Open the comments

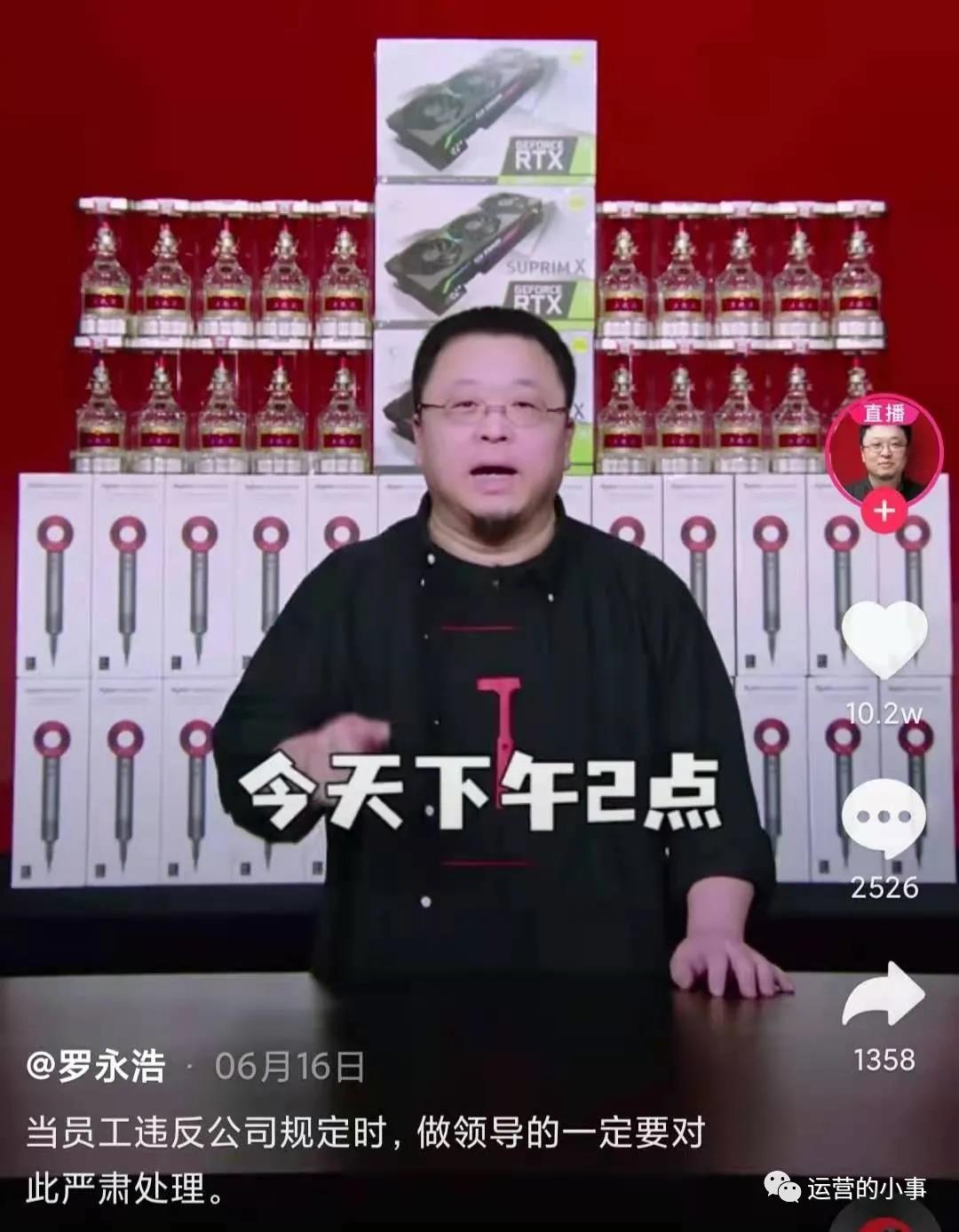click(884, 818)
